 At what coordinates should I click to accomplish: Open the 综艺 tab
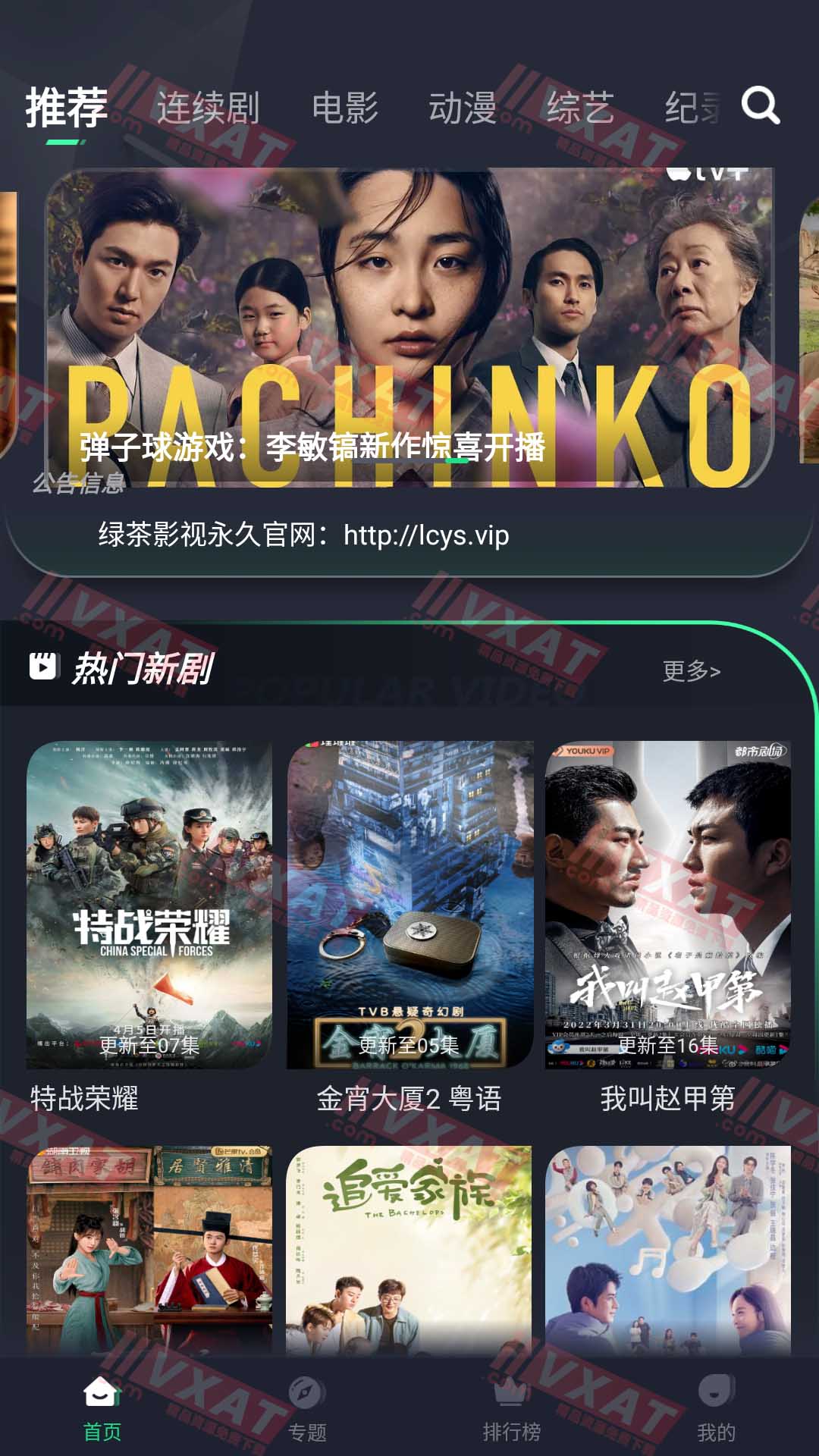pyautogui.click(x=580, y=108)
